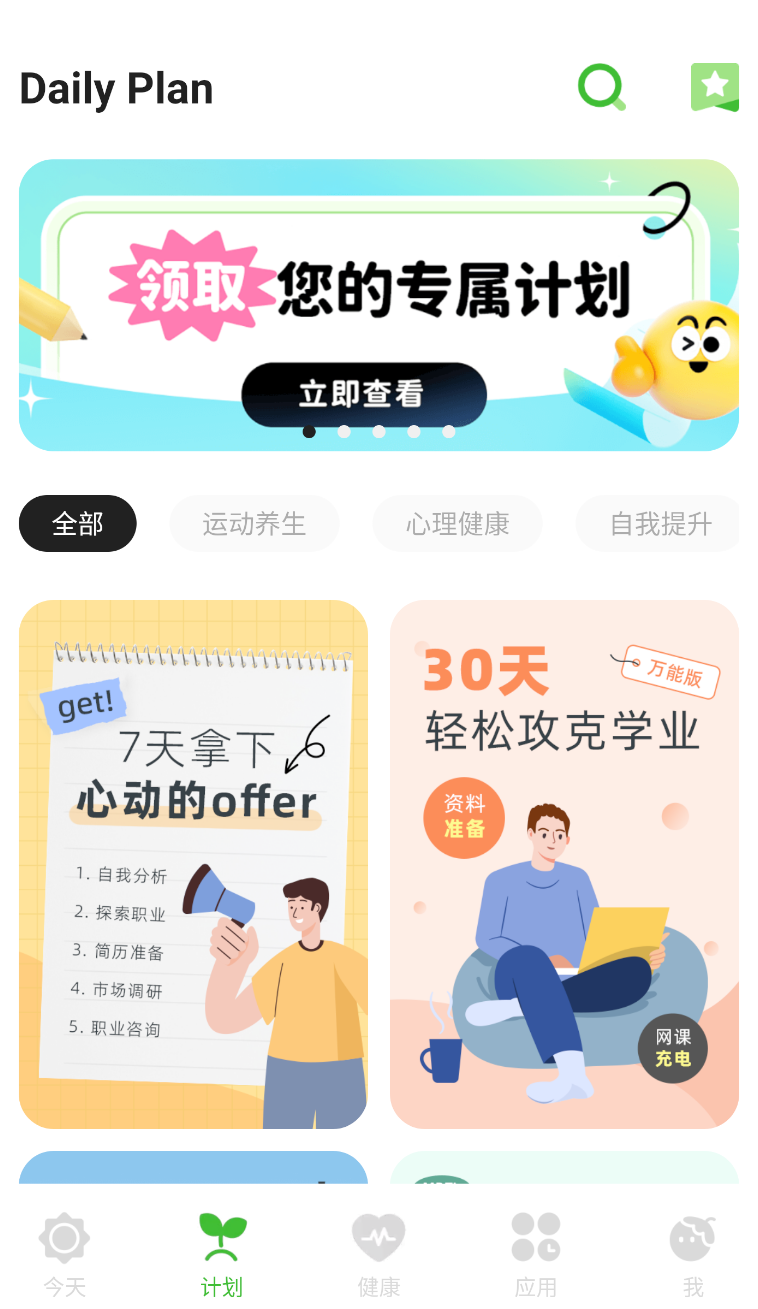Filter plans by 运动养生
Viewport: 758px width, 1309px height.
tap(254, 523)
